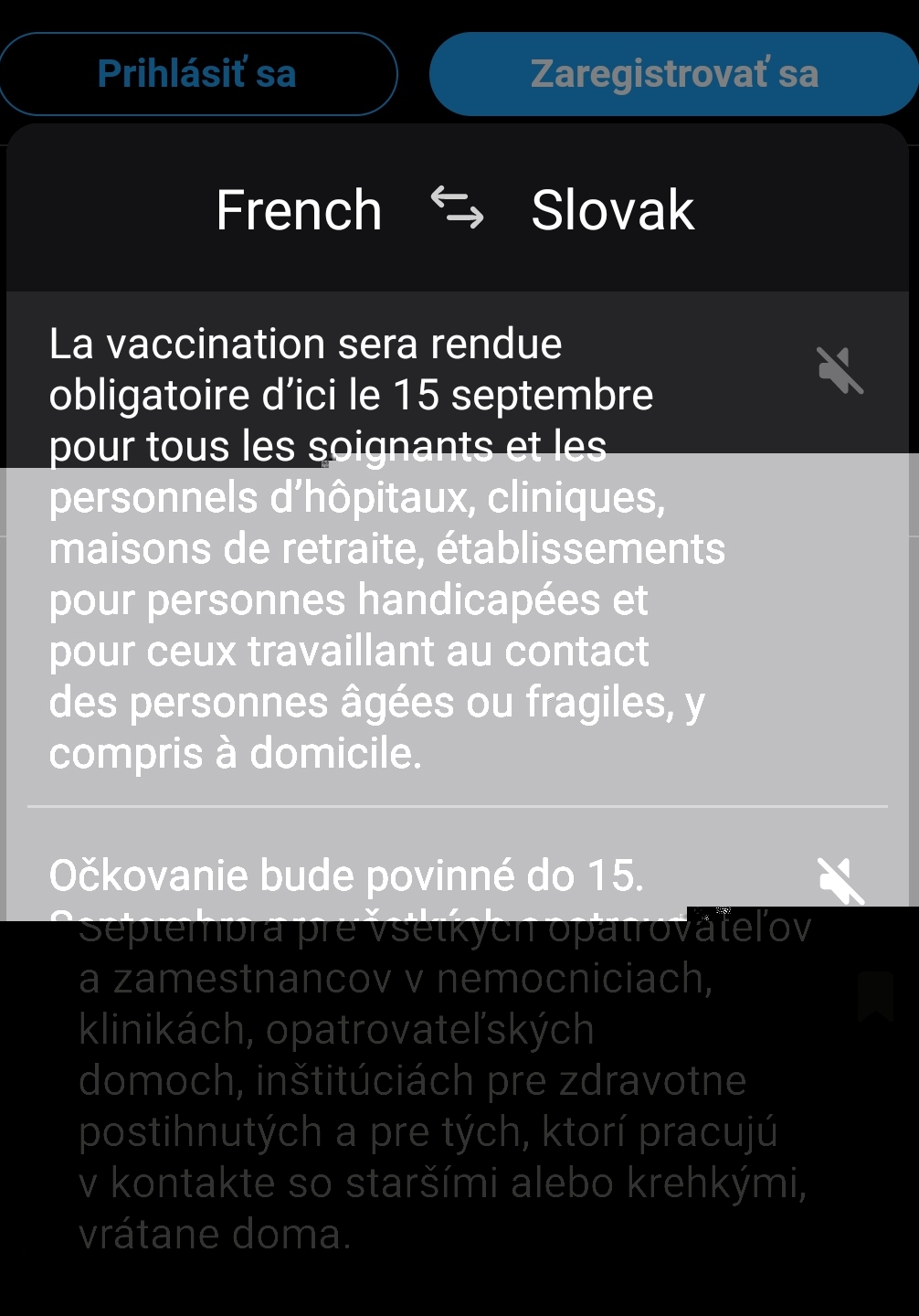This screenshot has height=1316, width=919.
Task: Play audio of the Slovak translation
Action: (840, 880)
